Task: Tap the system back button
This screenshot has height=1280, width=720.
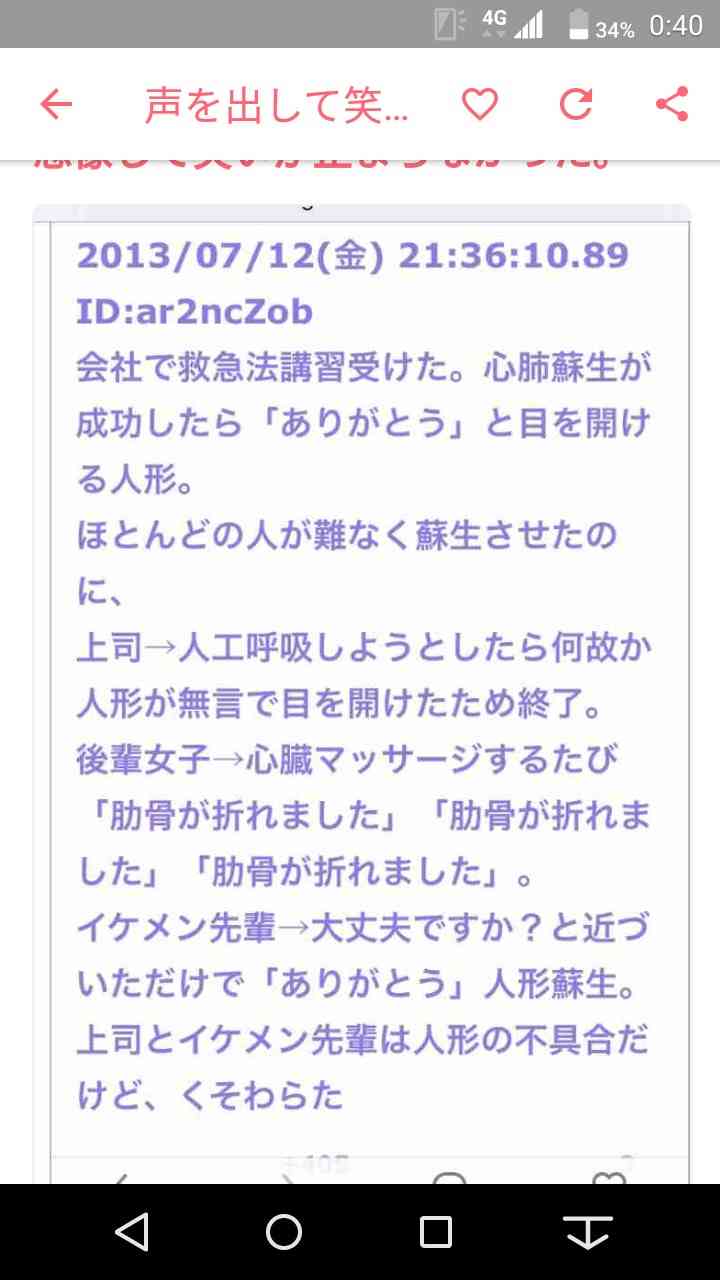Action: tap(132, 1232)
